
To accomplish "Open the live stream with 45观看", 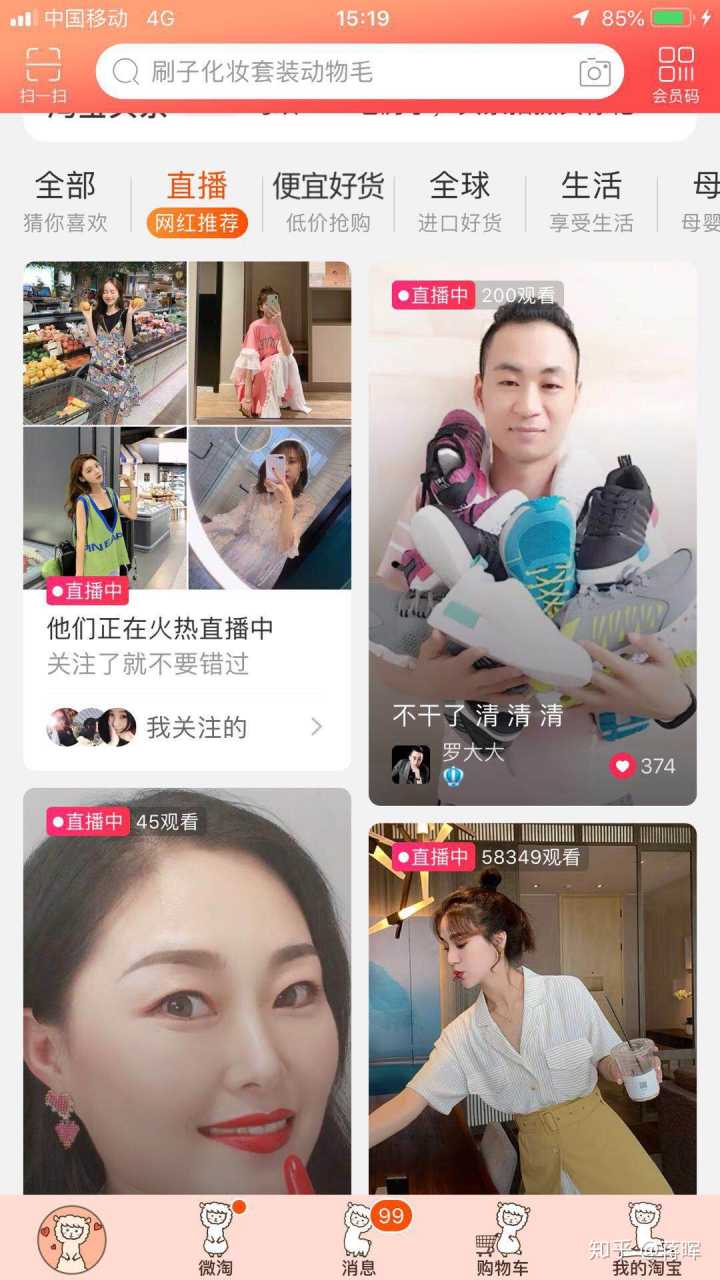I will (x=187, y=990).
